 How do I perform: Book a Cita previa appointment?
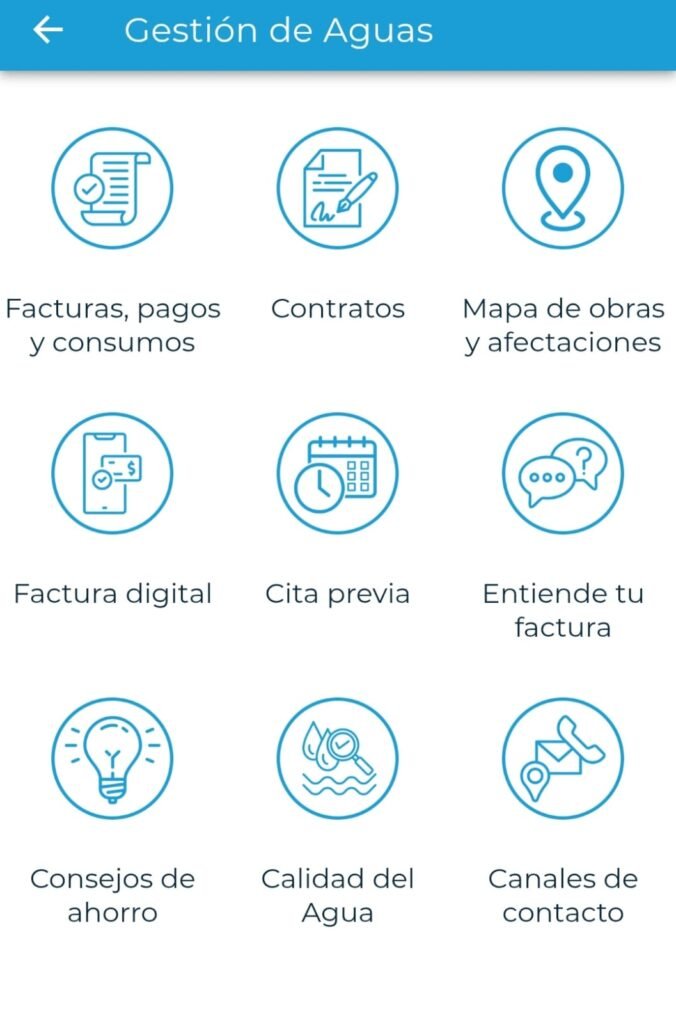(x=337, y=473)
